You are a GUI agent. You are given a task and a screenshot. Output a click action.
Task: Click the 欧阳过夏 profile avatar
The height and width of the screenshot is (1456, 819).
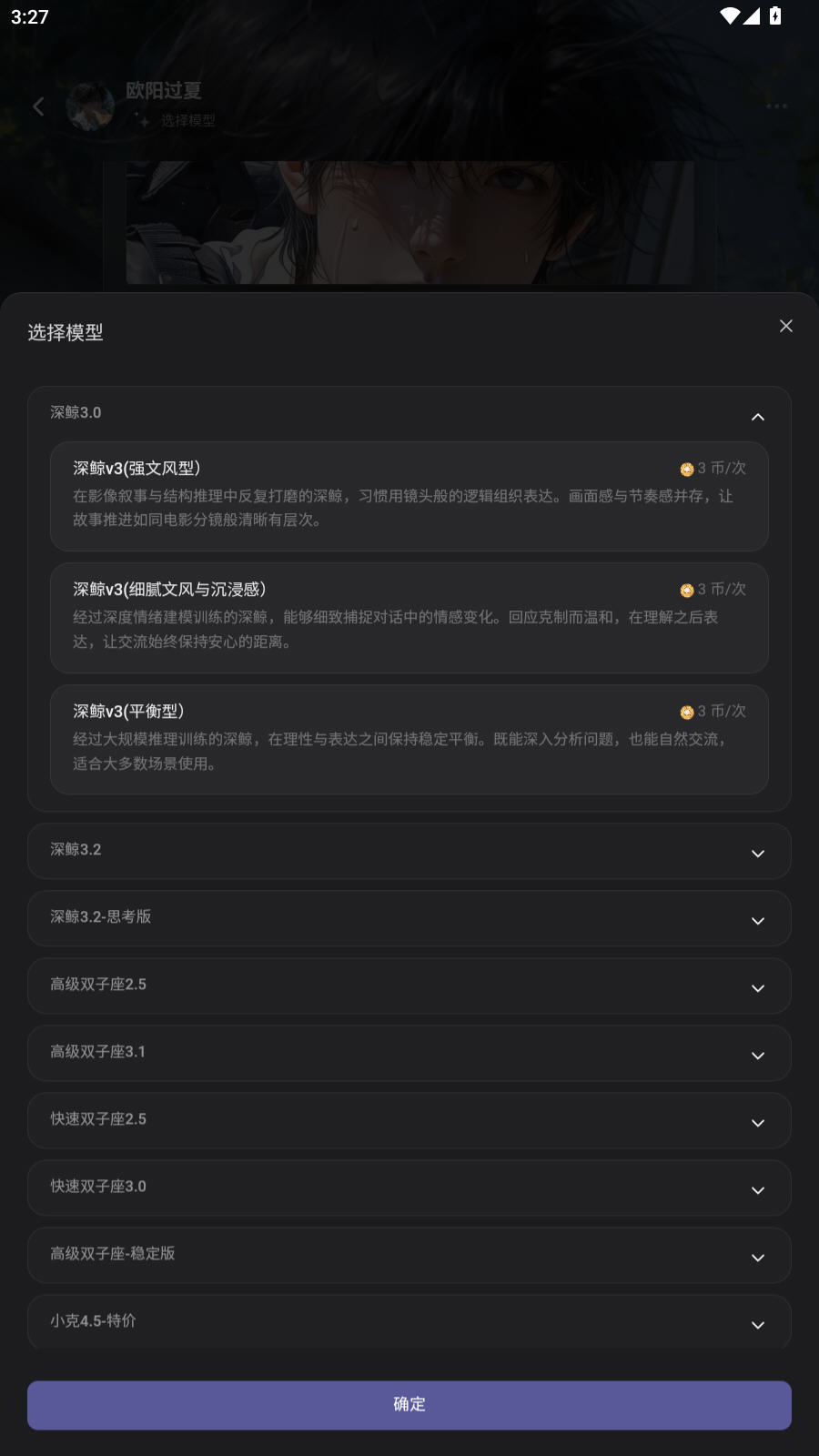(x=90, y=106)
